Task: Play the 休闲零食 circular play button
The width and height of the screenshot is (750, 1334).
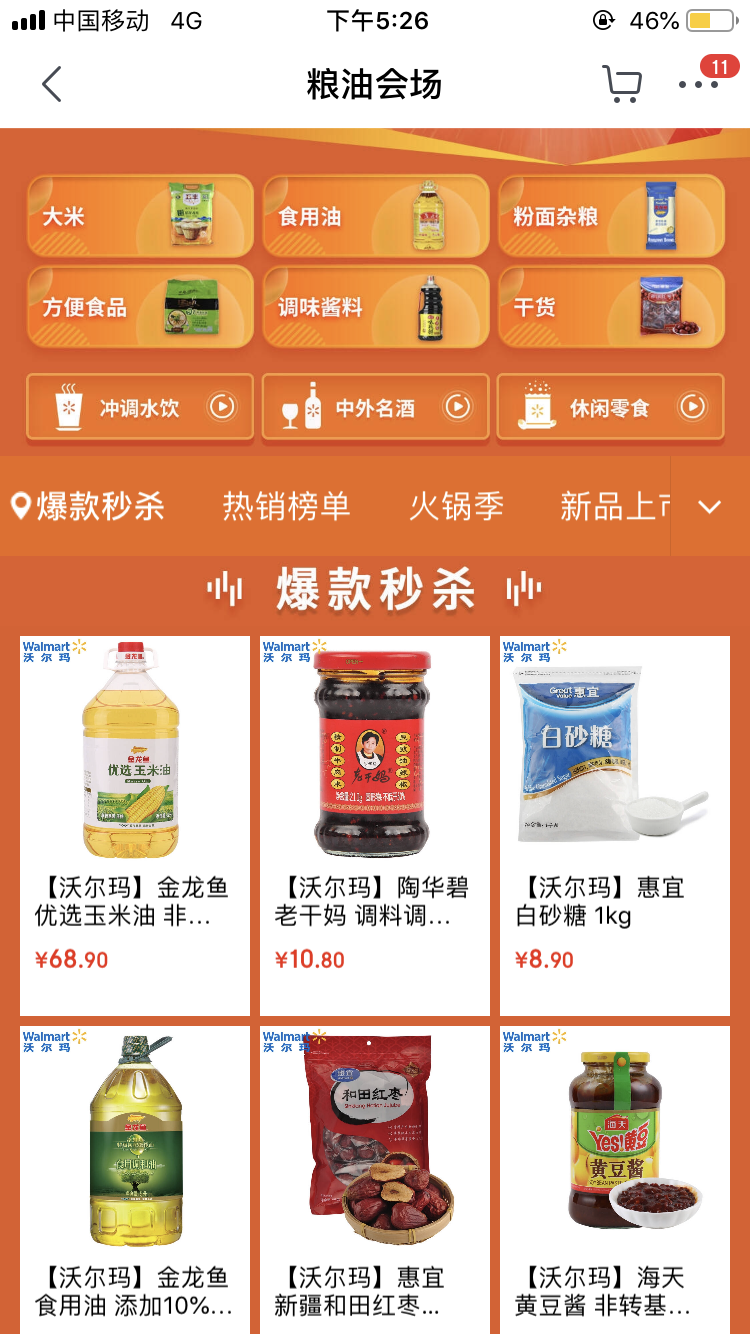Action: pos(693,406)
